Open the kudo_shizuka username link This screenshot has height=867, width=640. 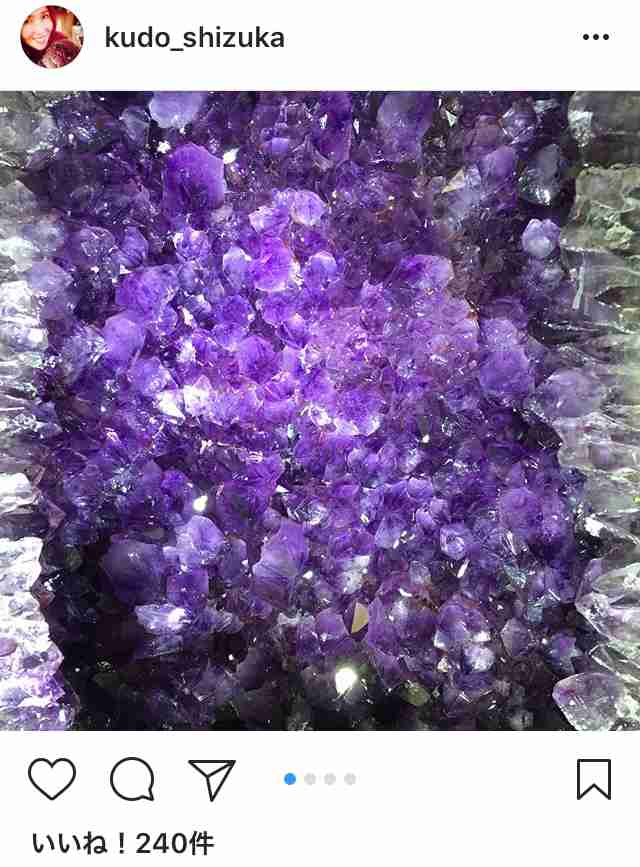tap(194, 38)
